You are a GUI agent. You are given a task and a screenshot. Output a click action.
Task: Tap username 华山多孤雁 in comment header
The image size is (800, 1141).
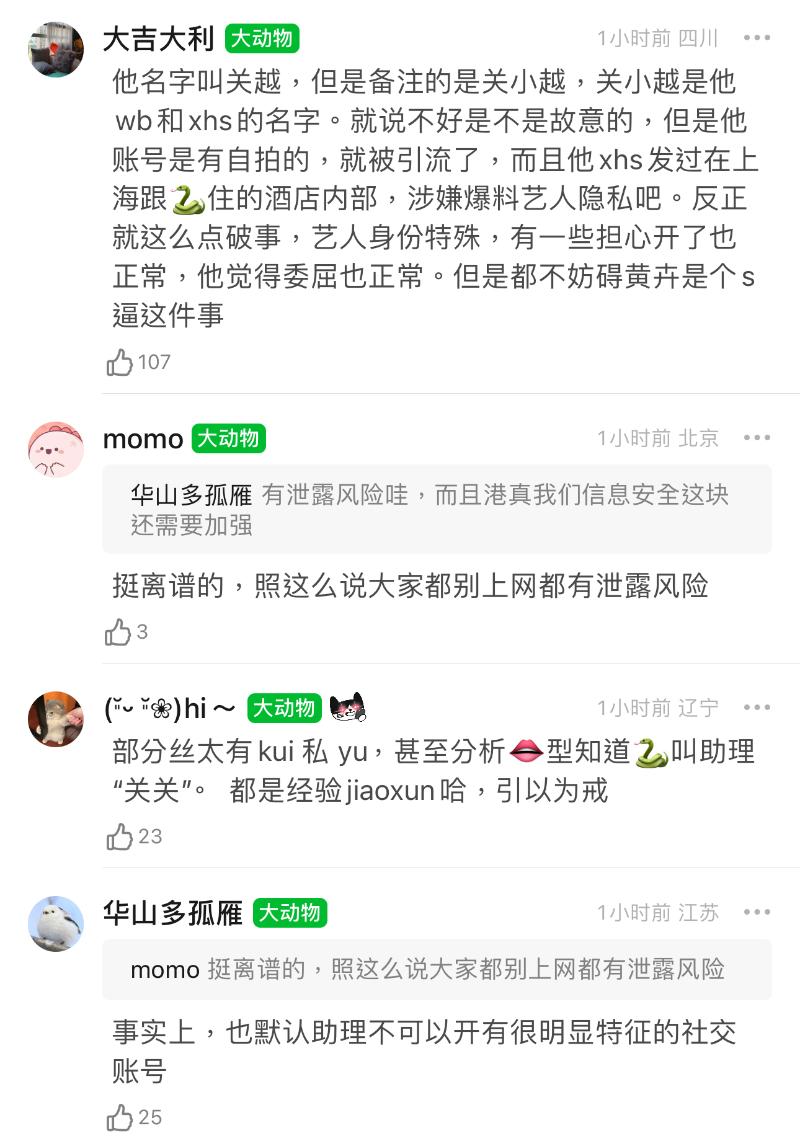[172, 913]
